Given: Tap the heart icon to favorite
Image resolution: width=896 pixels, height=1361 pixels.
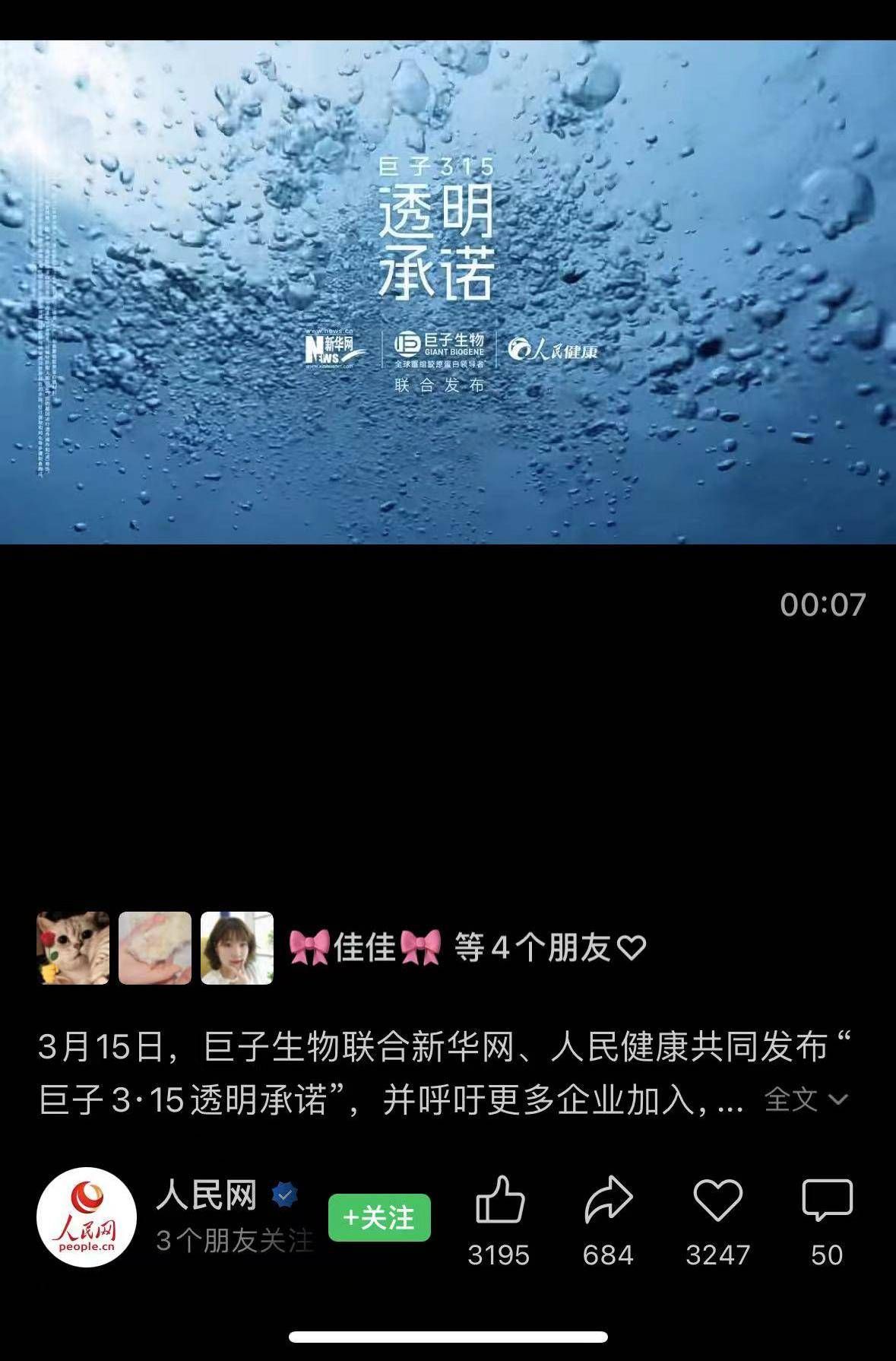Looking at the screenshot, I should pos(717,1201).
